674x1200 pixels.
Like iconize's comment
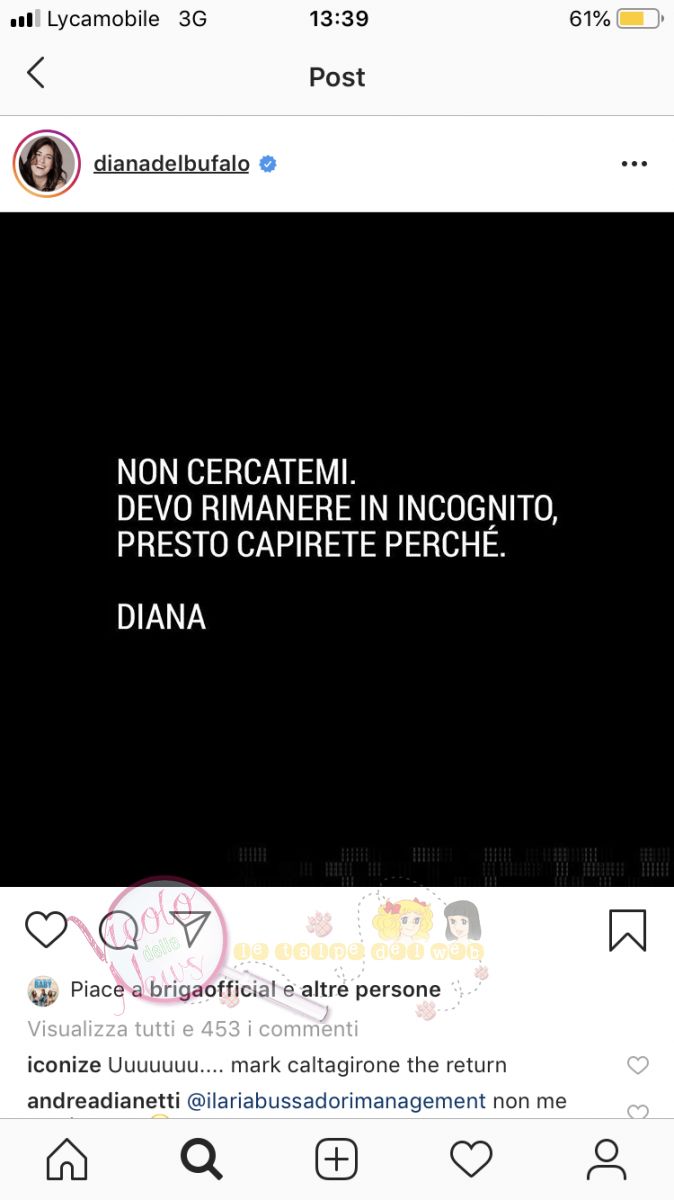637,1065
